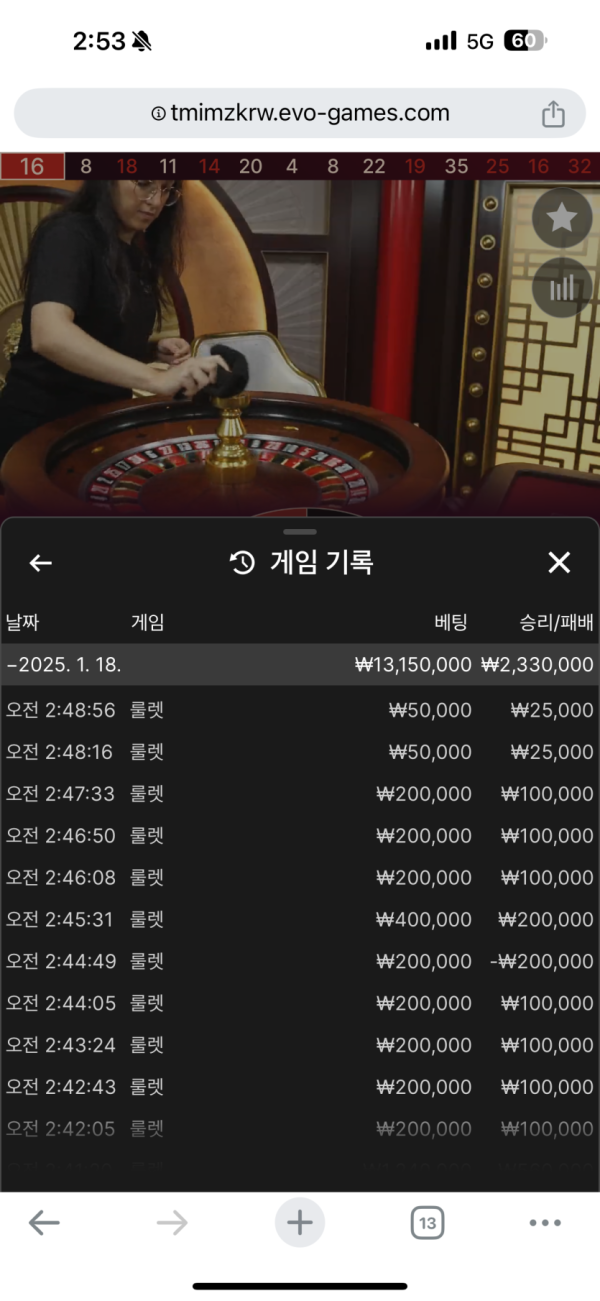600x1301 pixels.
Task: Share this page from the address bar
Action: coord(553,114)
